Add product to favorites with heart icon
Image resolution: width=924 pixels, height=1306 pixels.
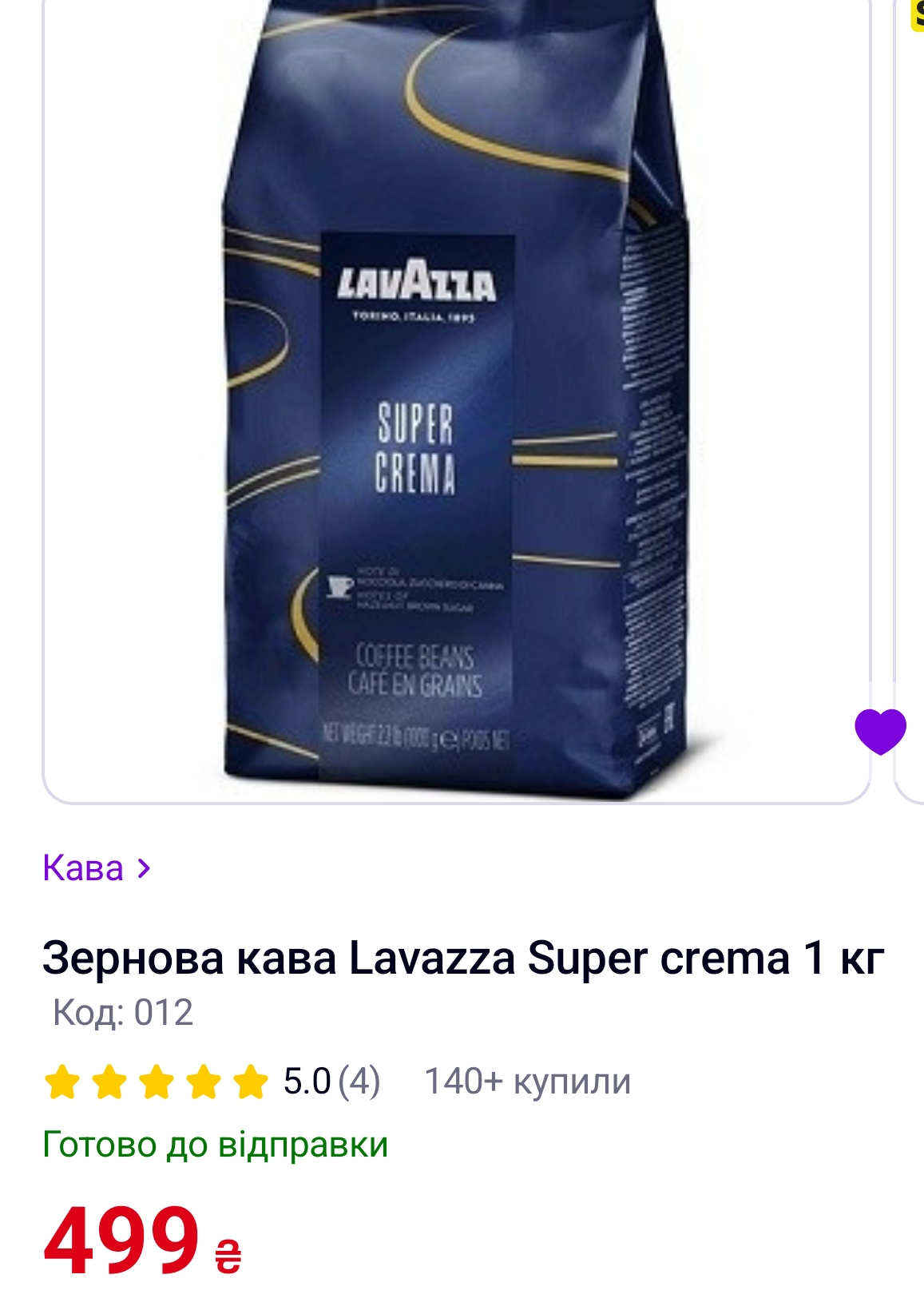880,731
